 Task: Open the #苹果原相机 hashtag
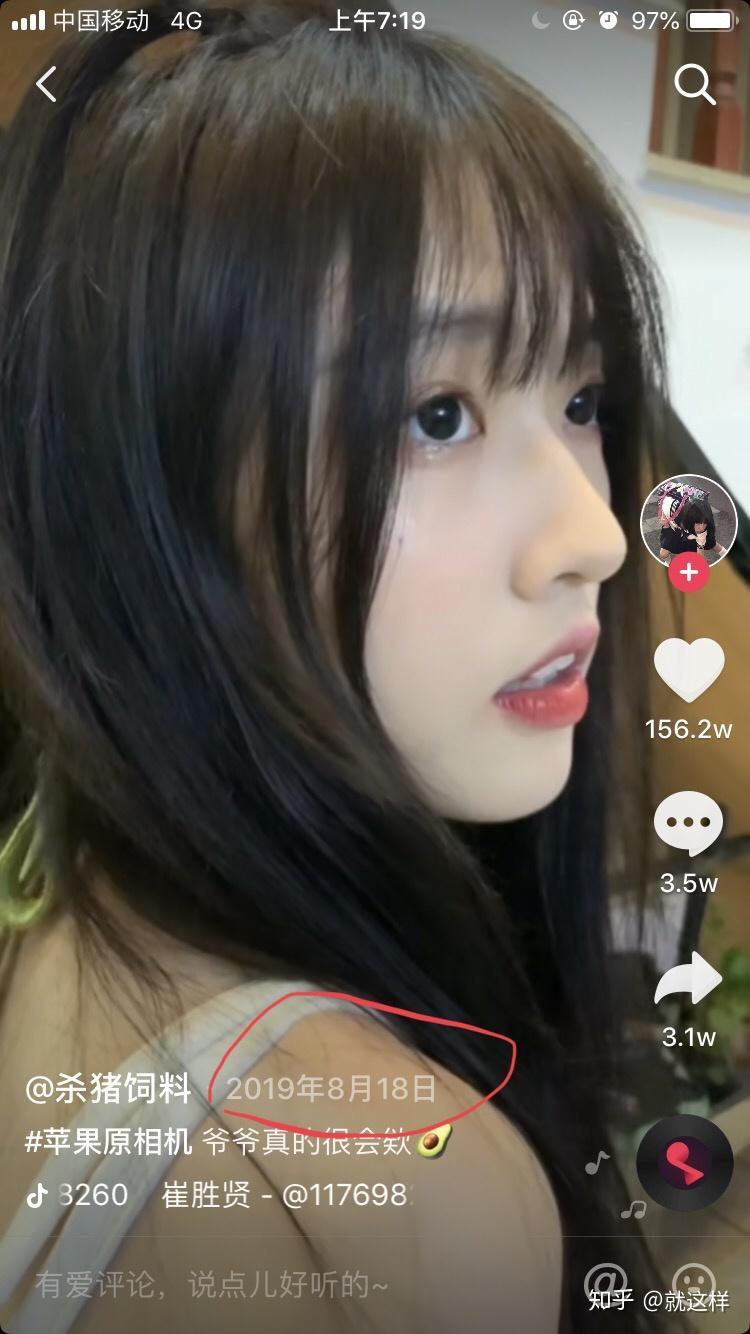(108, 1141)
